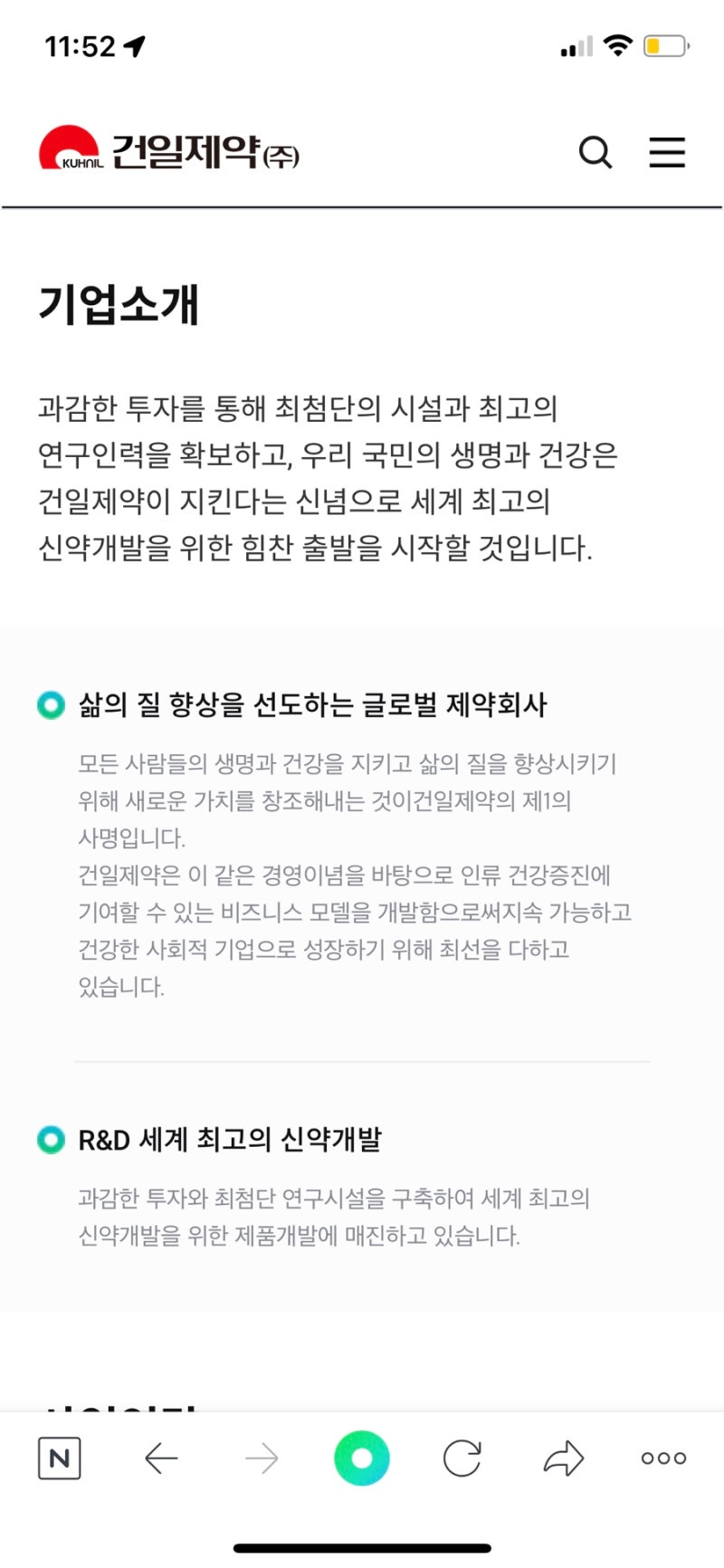
Task: Go back to the previous page
Action: 161,1458
